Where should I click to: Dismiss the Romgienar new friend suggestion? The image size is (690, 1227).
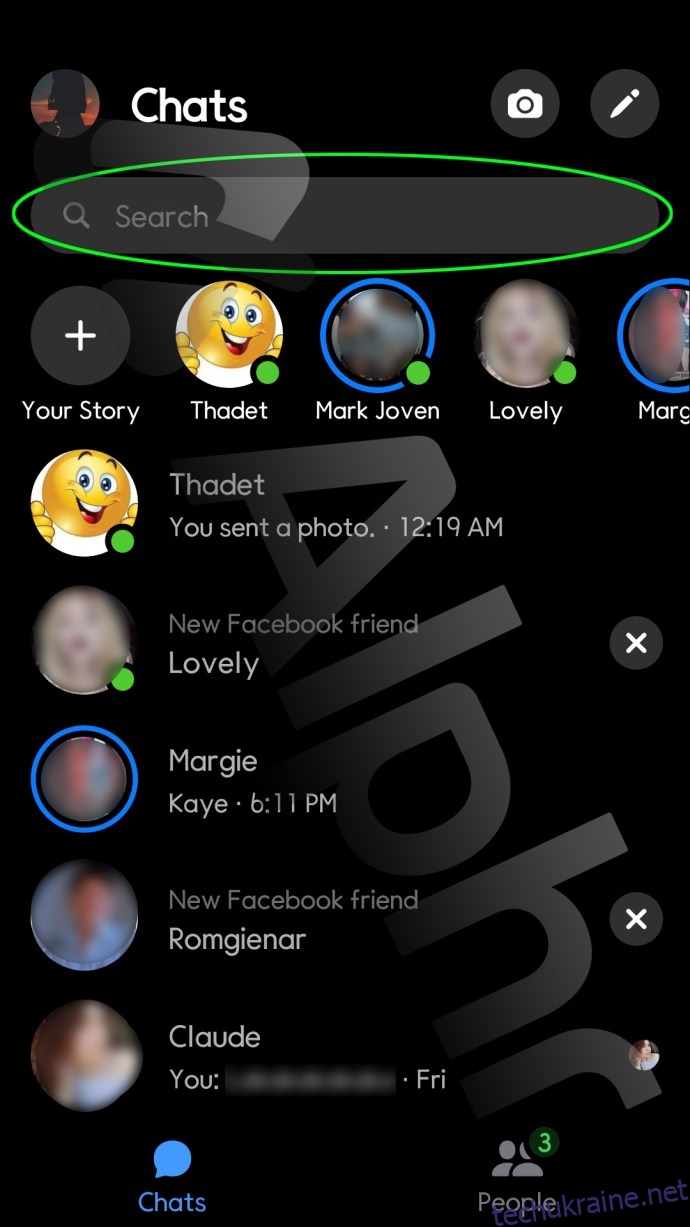[636, 920]
